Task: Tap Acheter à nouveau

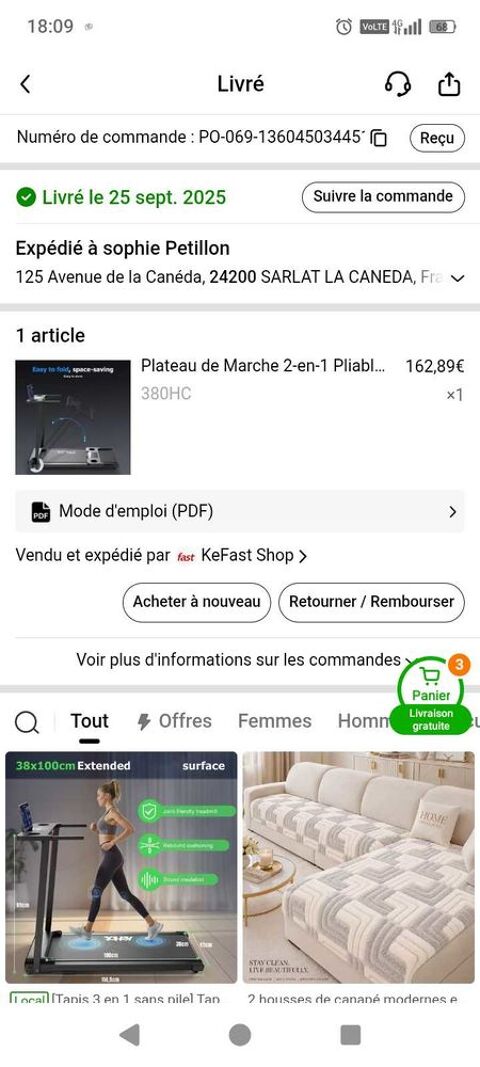Action: (196, 602)
